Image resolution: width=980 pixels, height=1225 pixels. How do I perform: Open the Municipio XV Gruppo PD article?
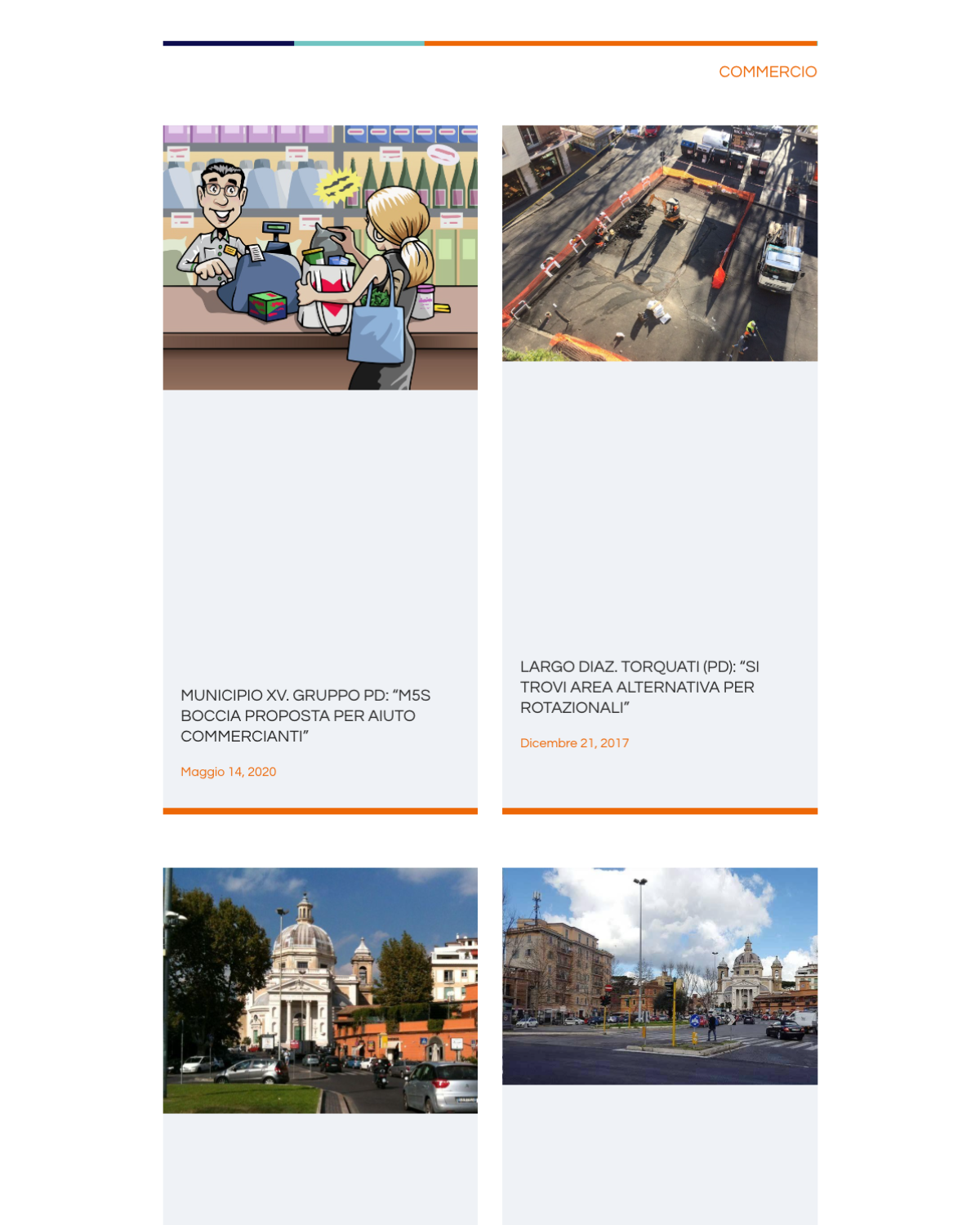point(305,715)
